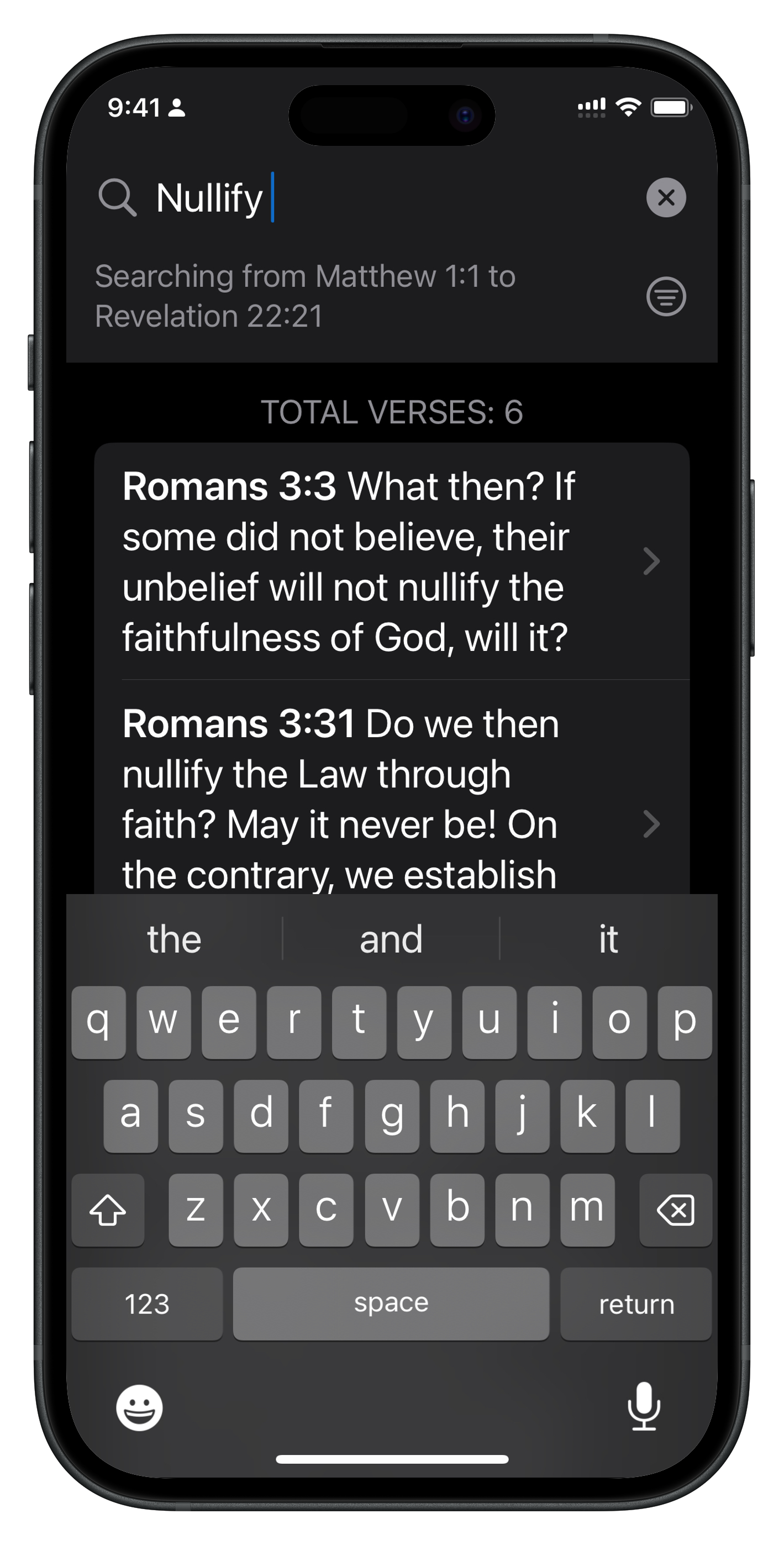Open the search range filter
Image resolution: width=784 pixels, height=1545 pixels.
(x=666, y=296)
